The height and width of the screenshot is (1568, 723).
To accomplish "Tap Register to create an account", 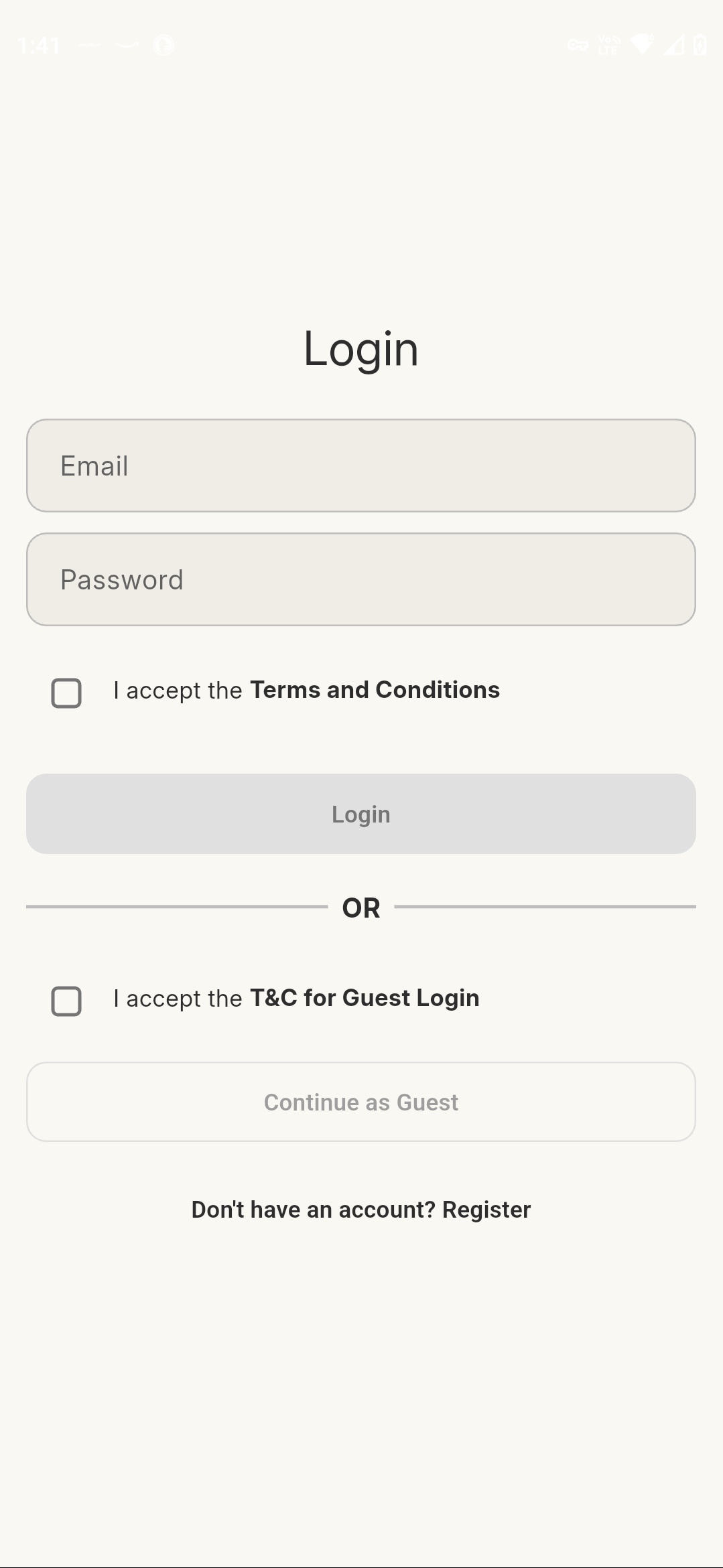I will 486,1210.
